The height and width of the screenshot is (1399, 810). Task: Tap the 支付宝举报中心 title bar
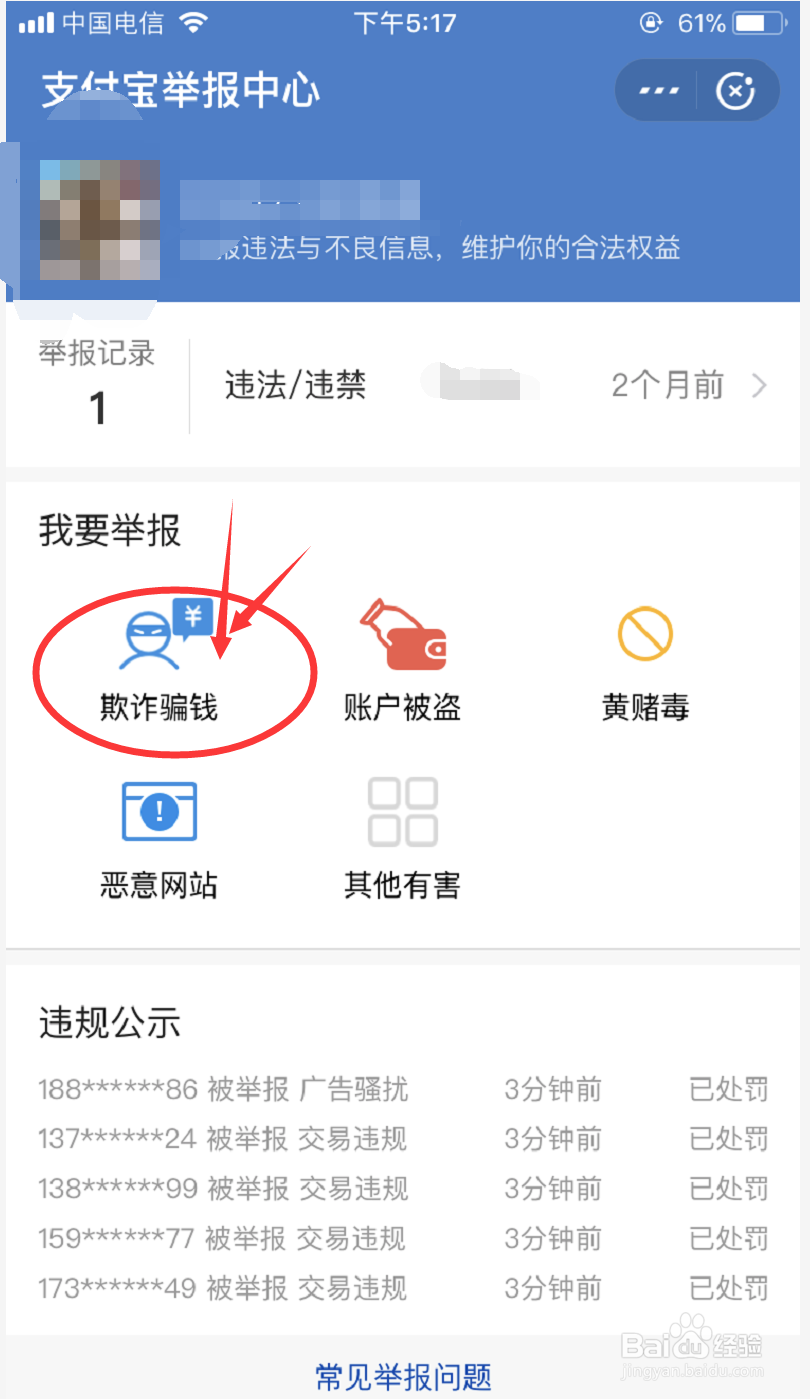180,90
